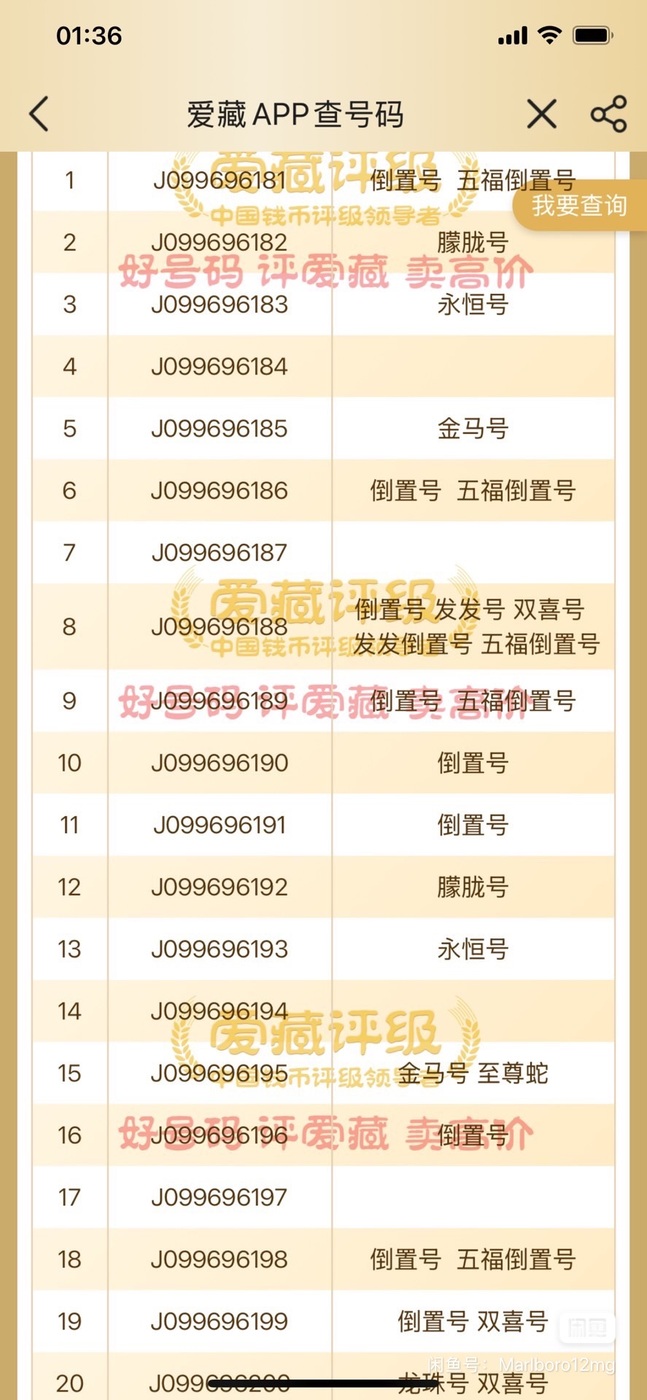Close the page with the X icon
The height and width of the screenshot is (1400, 647).
coord(541,114)
